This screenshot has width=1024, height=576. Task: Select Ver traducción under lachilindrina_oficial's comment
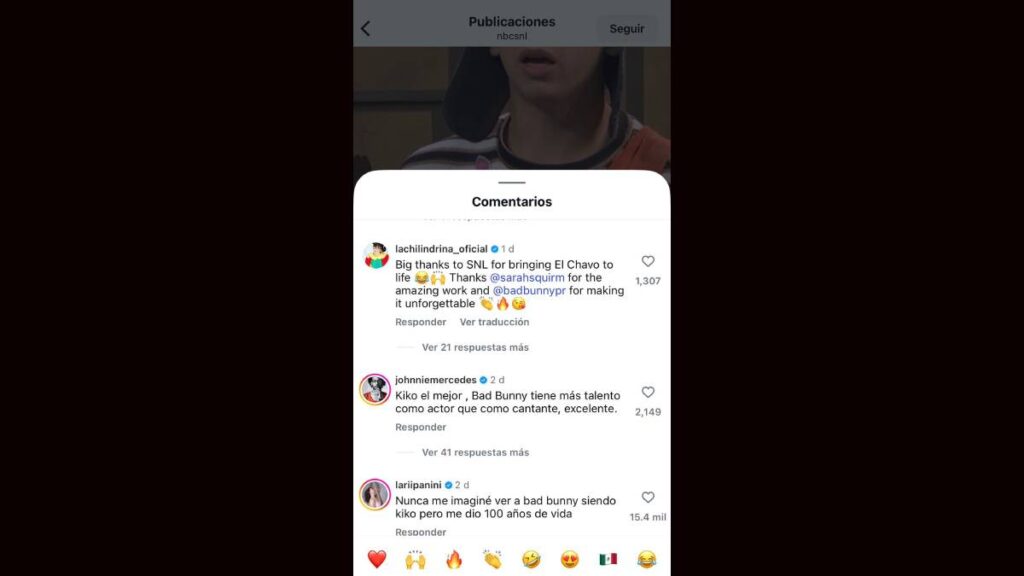pos(494,322)
